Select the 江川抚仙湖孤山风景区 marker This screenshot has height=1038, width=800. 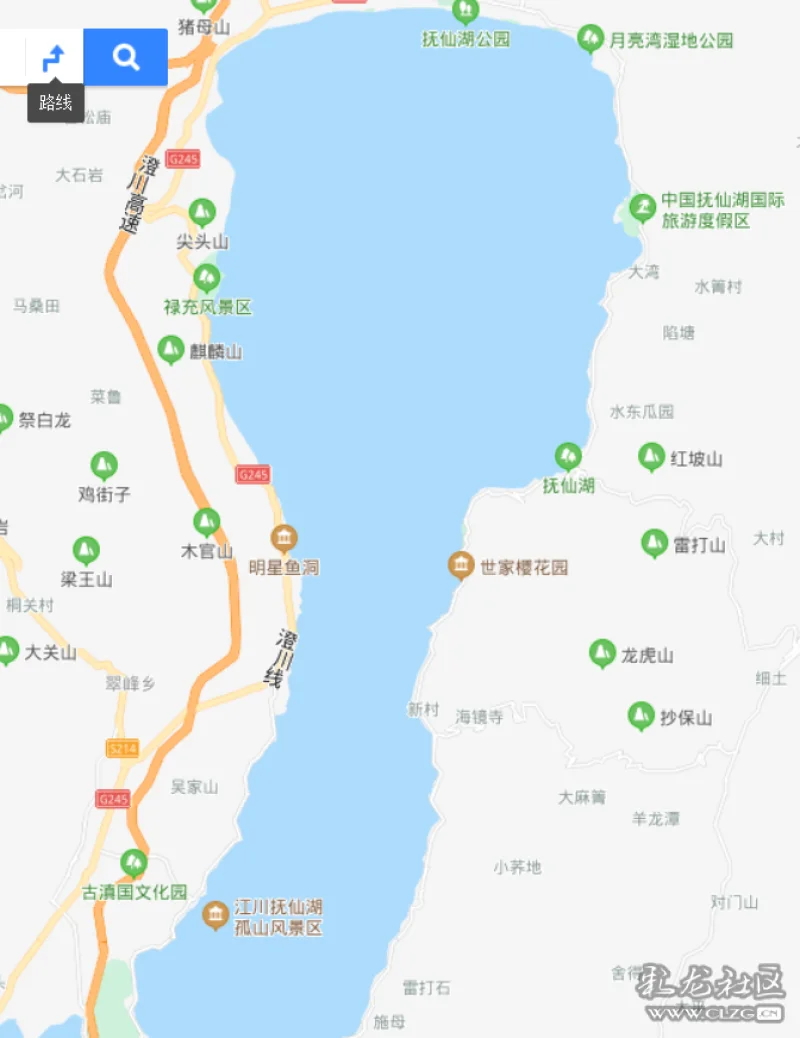215,914
